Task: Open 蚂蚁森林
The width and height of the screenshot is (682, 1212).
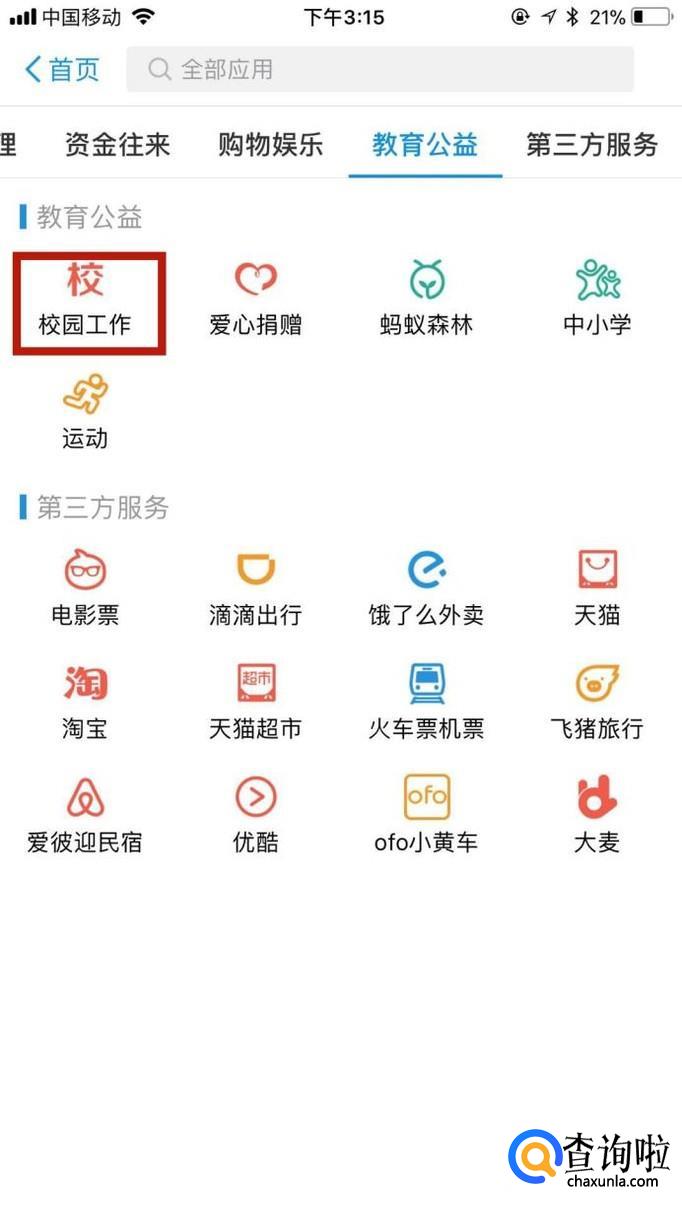Action: tap(426, 300)
